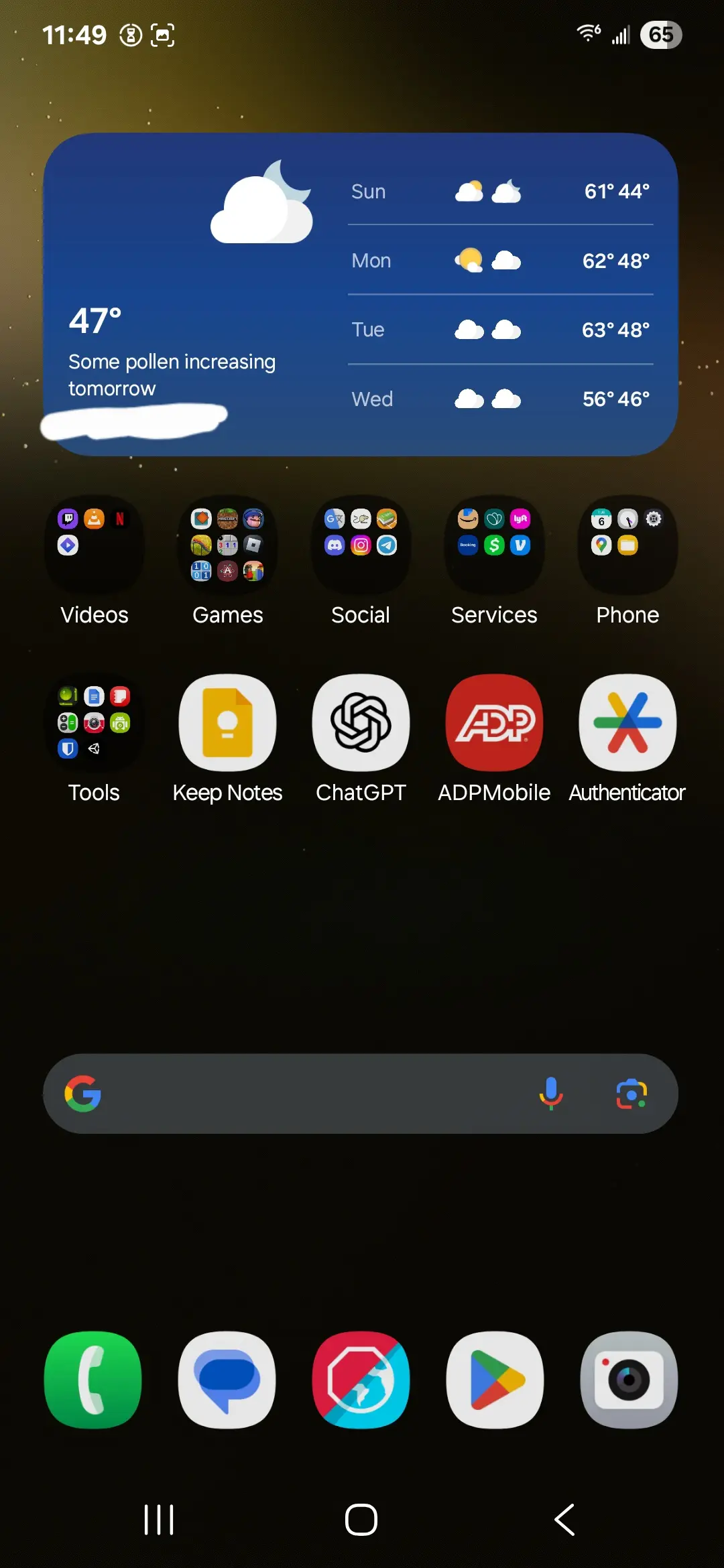The height and width of the screenshot is (1568, 724).
Task: Open the green phone dialer app
Action: pos(93,1380)
